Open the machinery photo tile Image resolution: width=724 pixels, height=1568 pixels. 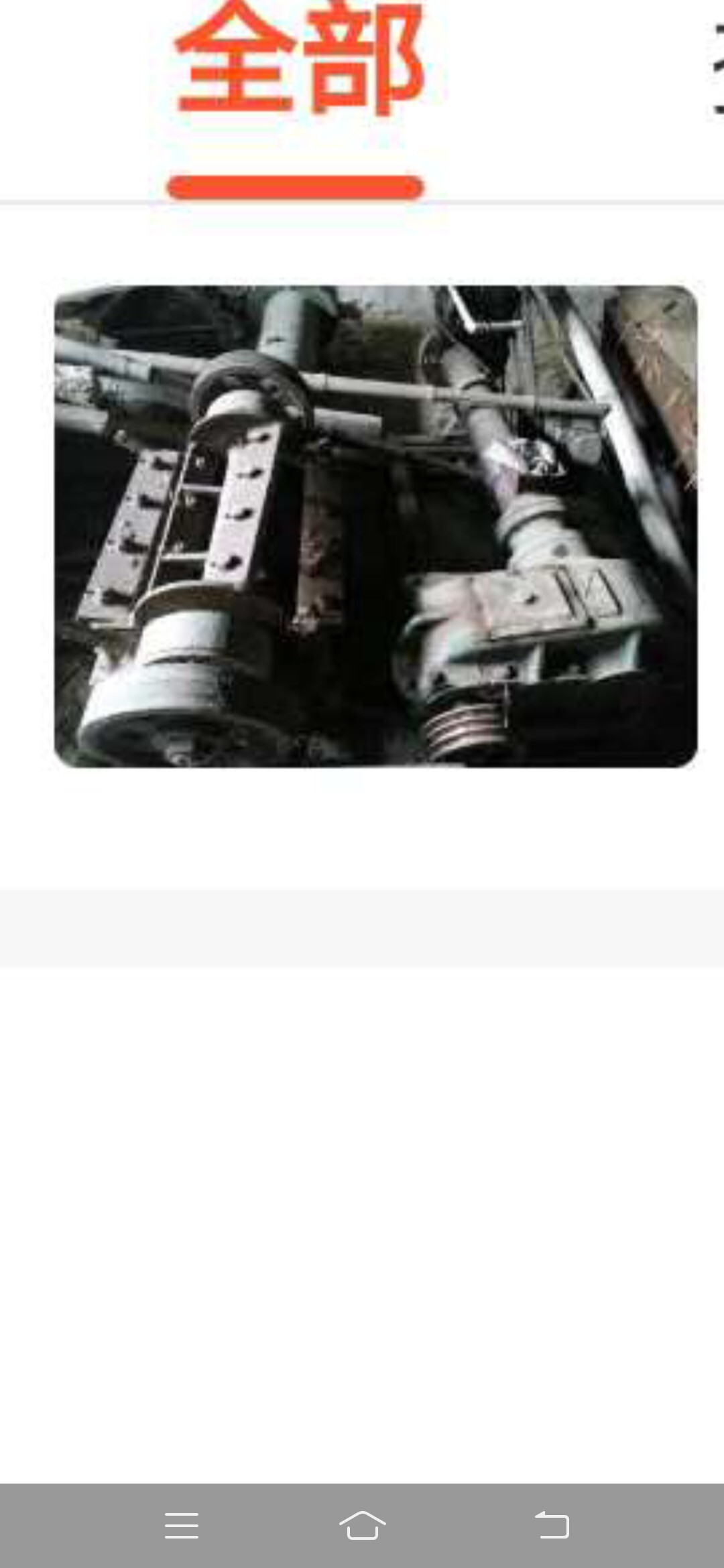coord(375,526)
